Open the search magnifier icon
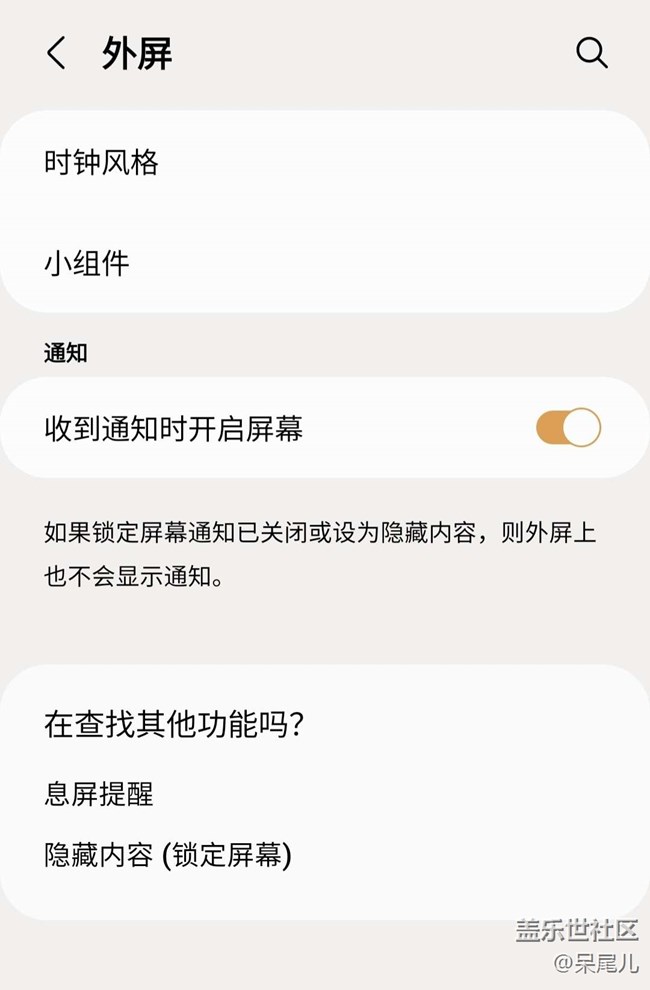The height and width of the screenshot is (990, 650). click(x=592, y=54)
